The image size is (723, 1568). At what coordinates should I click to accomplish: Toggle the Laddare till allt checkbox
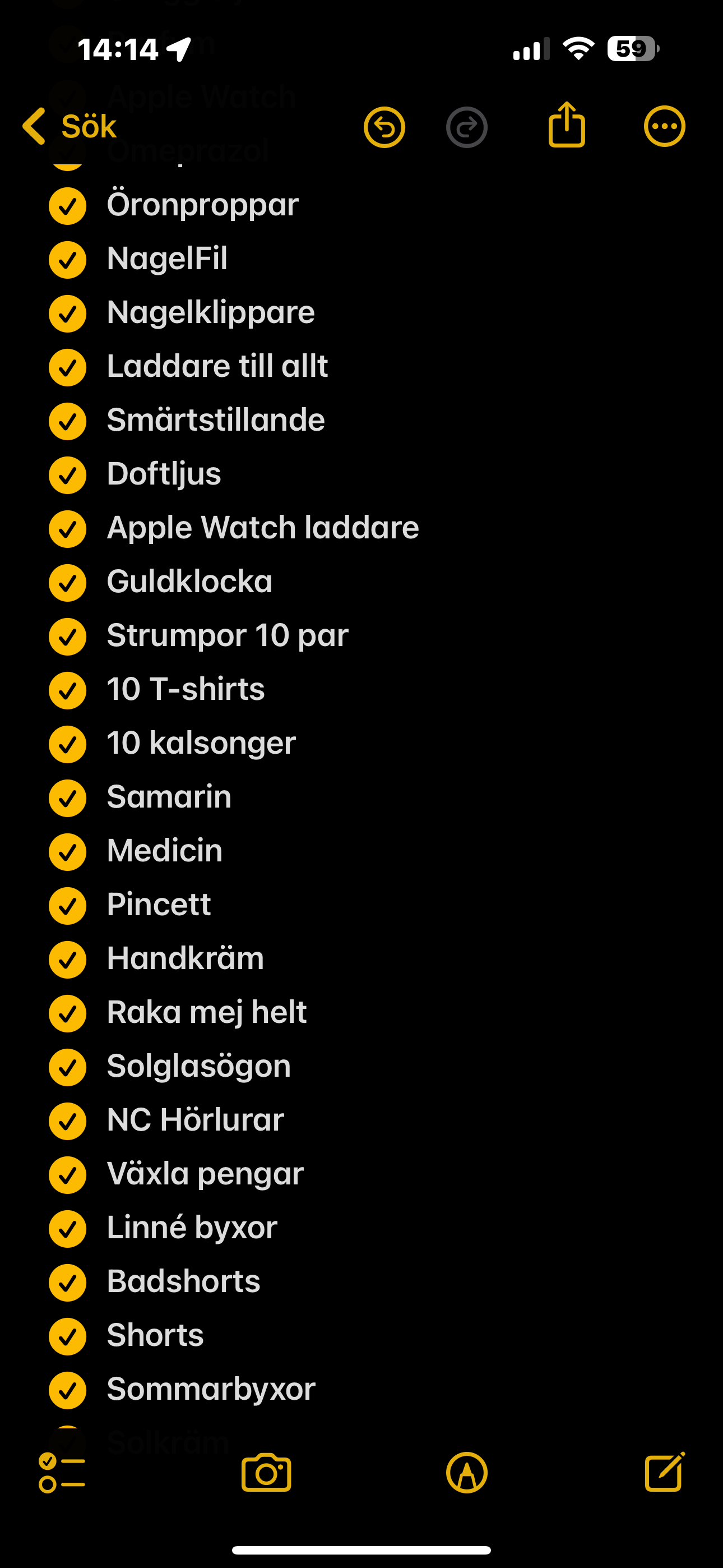(68, 368)
